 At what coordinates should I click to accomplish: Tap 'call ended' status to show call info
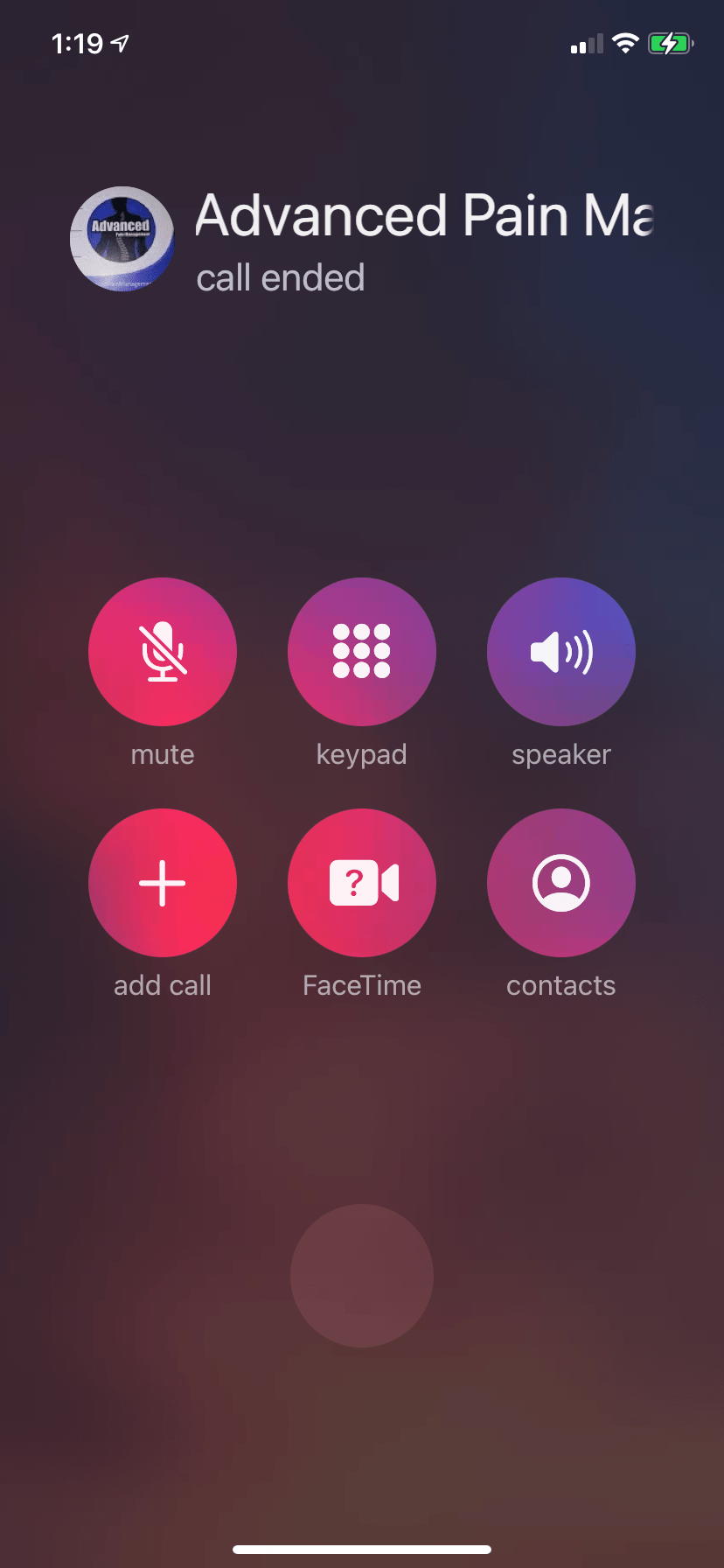[x=280, y=277]
